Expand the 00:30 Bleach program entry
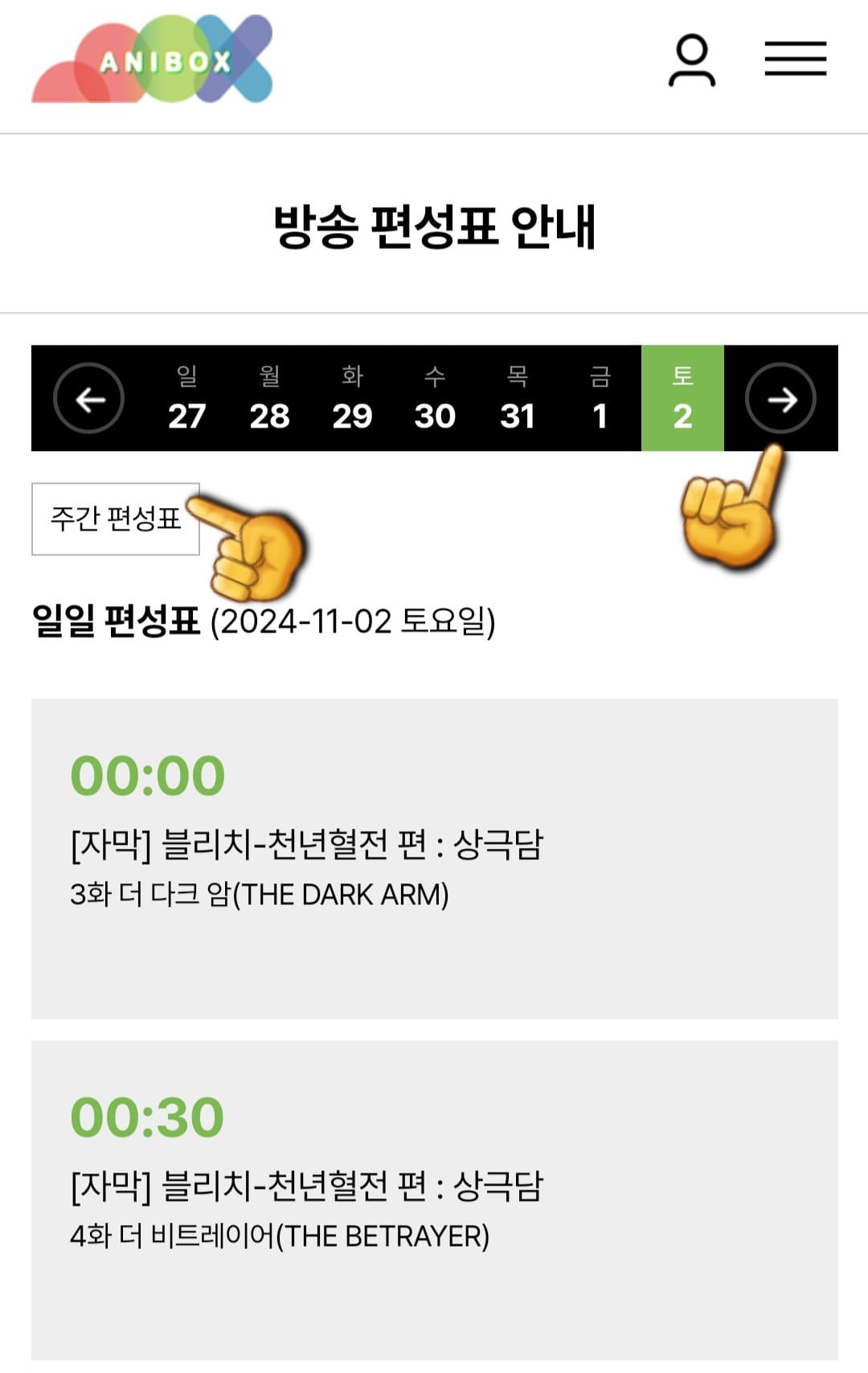The height and width of the screenshot is (1373, 868). point(434,1198)
